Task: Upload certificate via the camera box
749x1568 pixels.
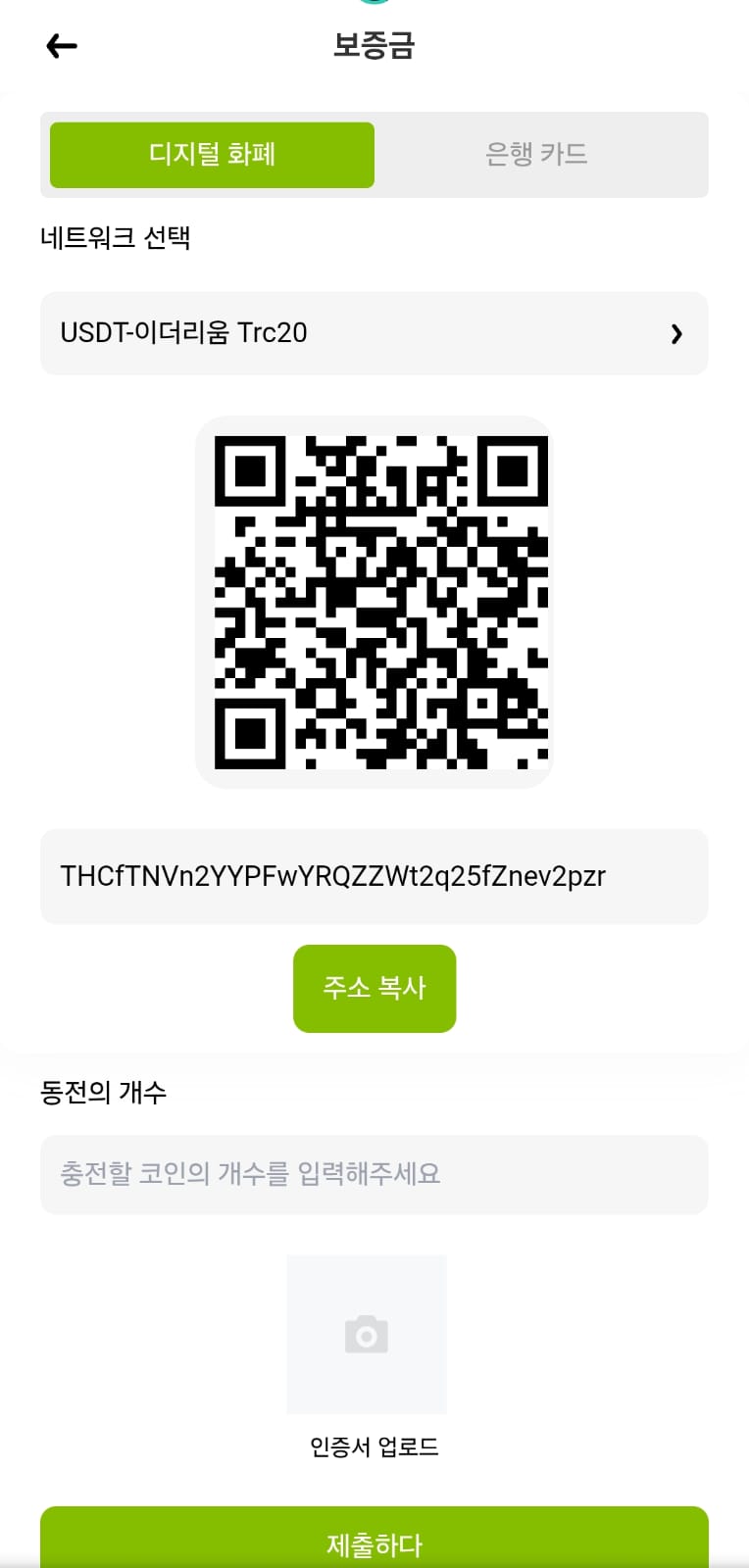Action: [367, 1334]
